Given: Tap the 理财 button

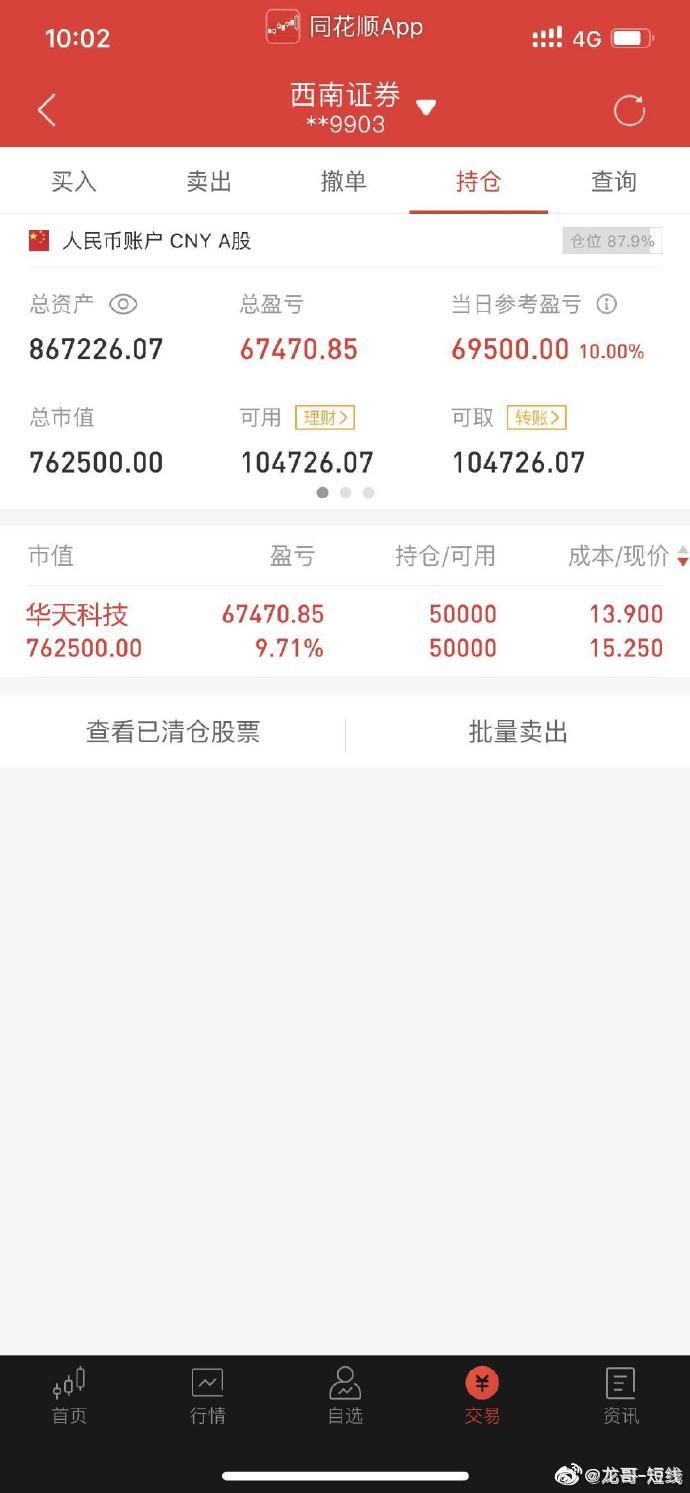Looking at the screenshot, I should tap(325, 417).
